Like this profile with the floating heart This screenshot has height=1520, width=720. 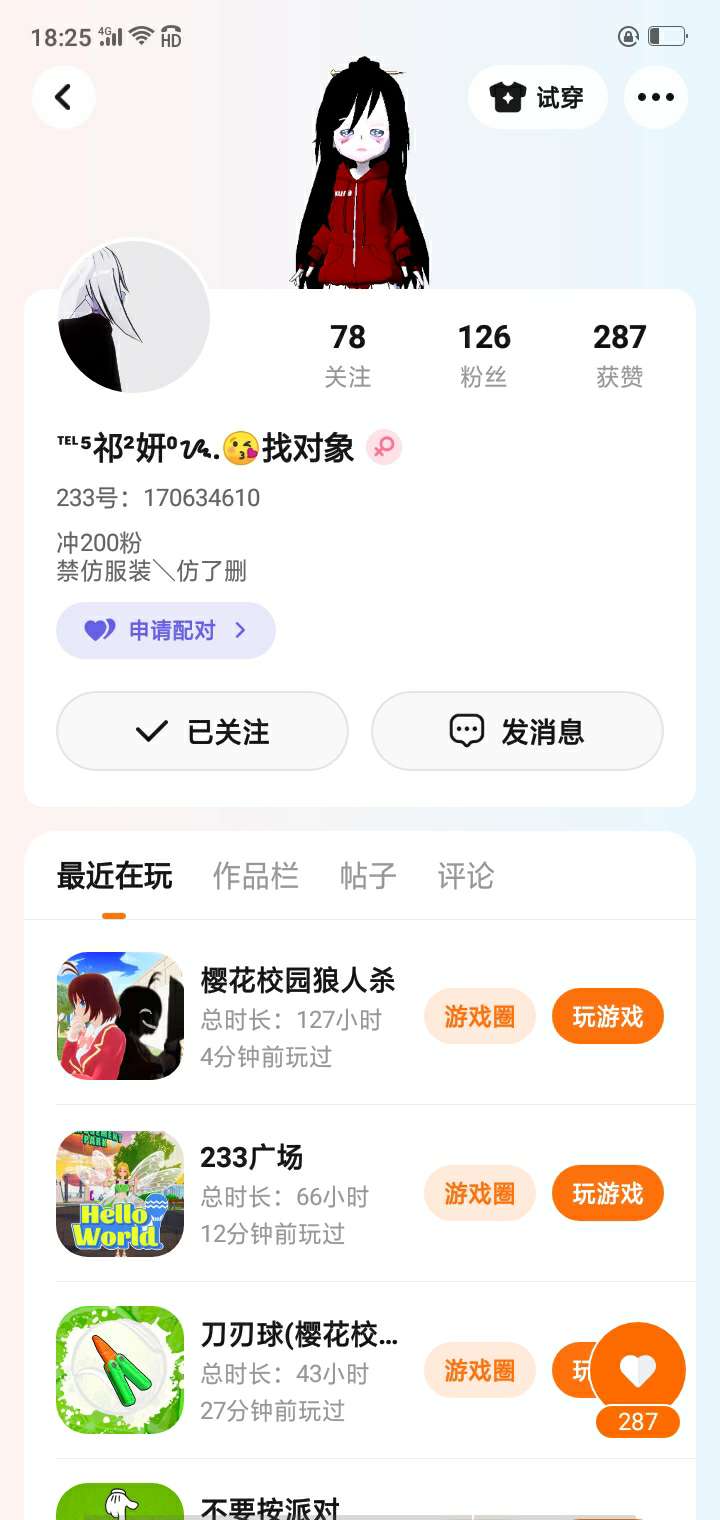pyautogui.click(x=638, y=1370)
